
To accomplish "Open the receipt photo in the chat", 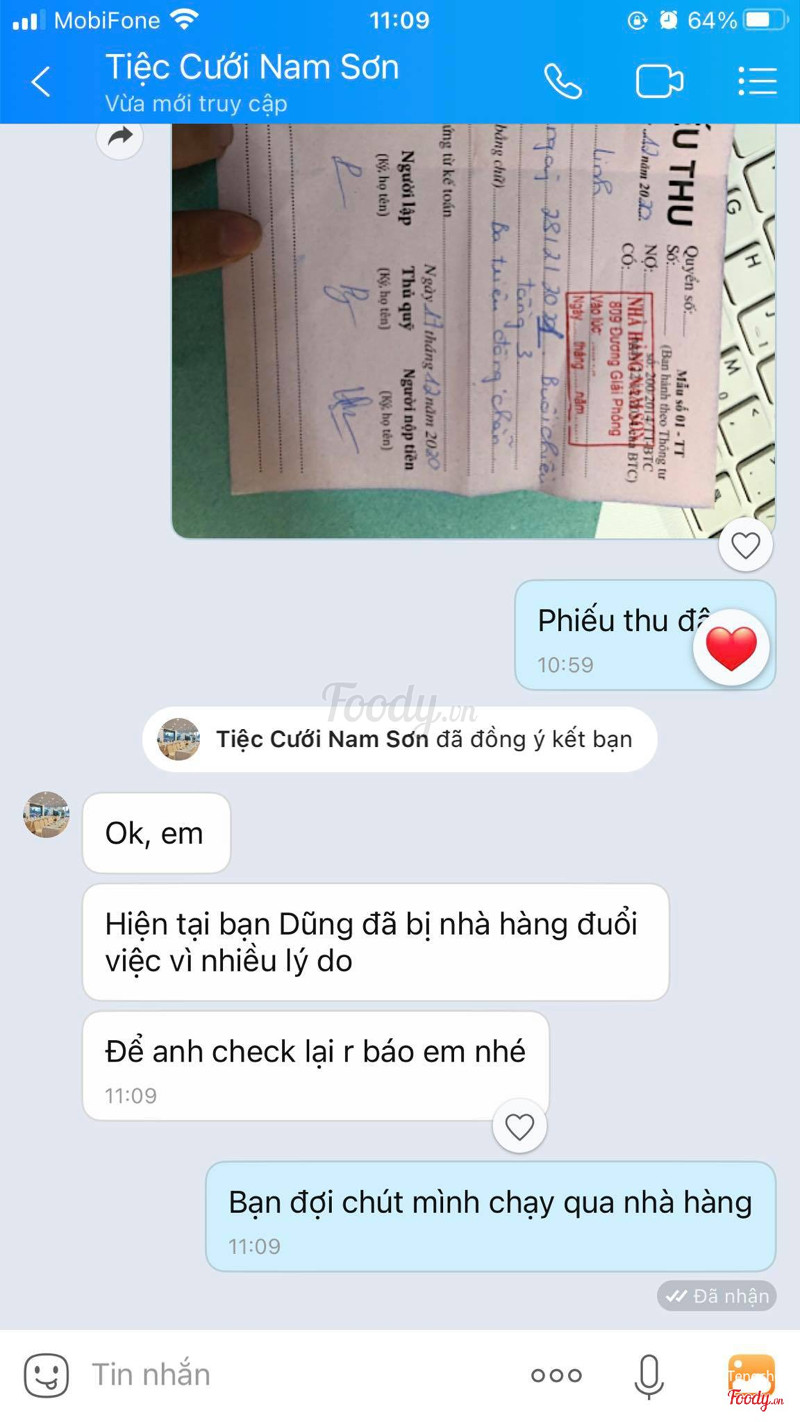I will pyautogui.click(x=470, y=330).
